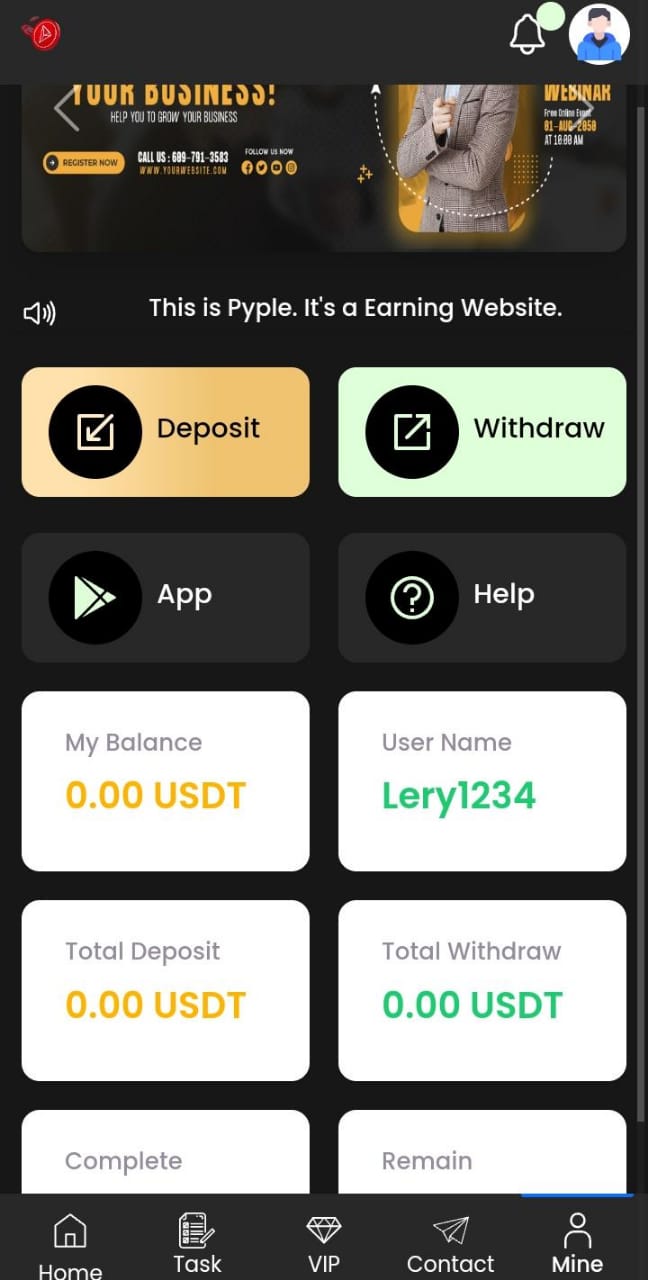Tap the Deposit button

(x=165, y=431)
